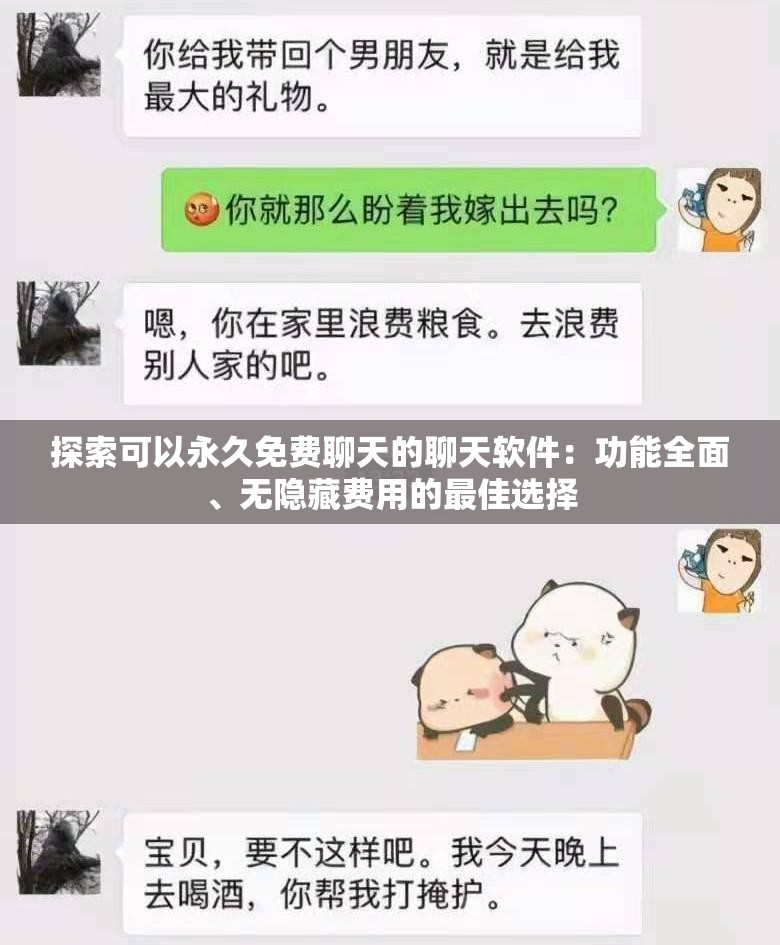The height and width of the screenshot is (945, 780).
Task: Click the bubble mentioning '浪费粮食'
Action: pos(385,335)
